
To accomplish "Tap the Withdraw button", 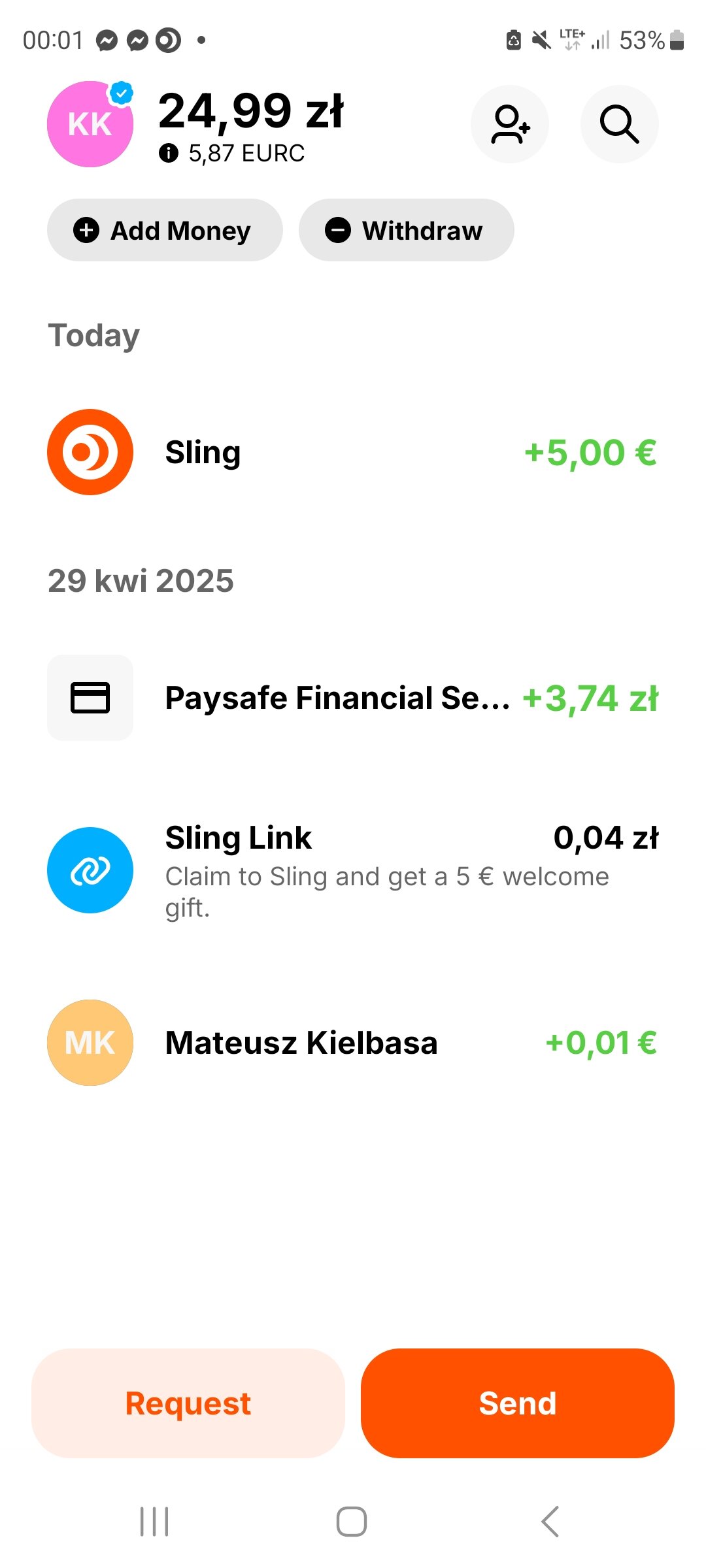I will [x=406, y=230].
